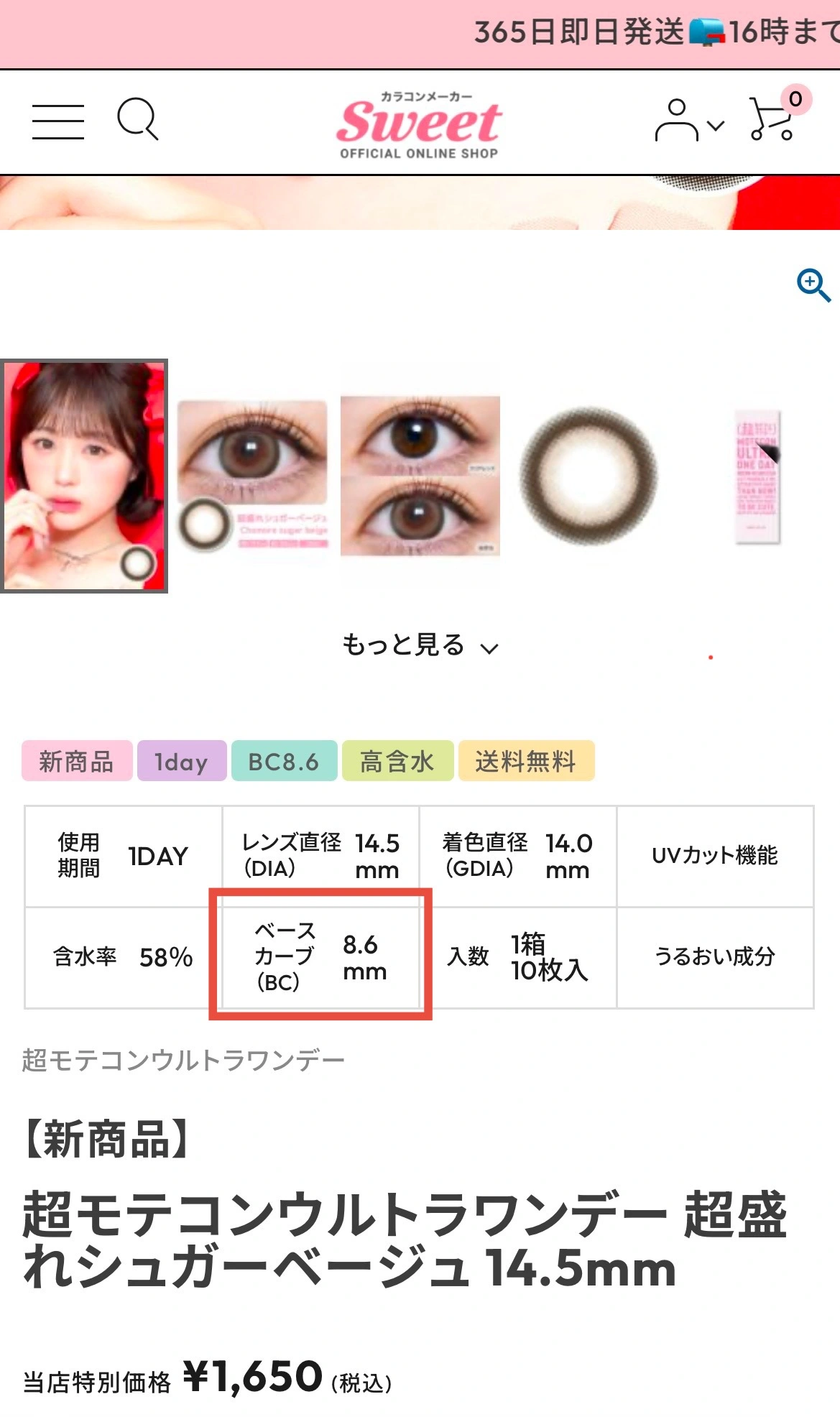Image resolution: width=840 pixels, height=1417 pixels.
Task: Tap the BC8.6 tag
Action: pyautogui.click(x=284, y=761)
